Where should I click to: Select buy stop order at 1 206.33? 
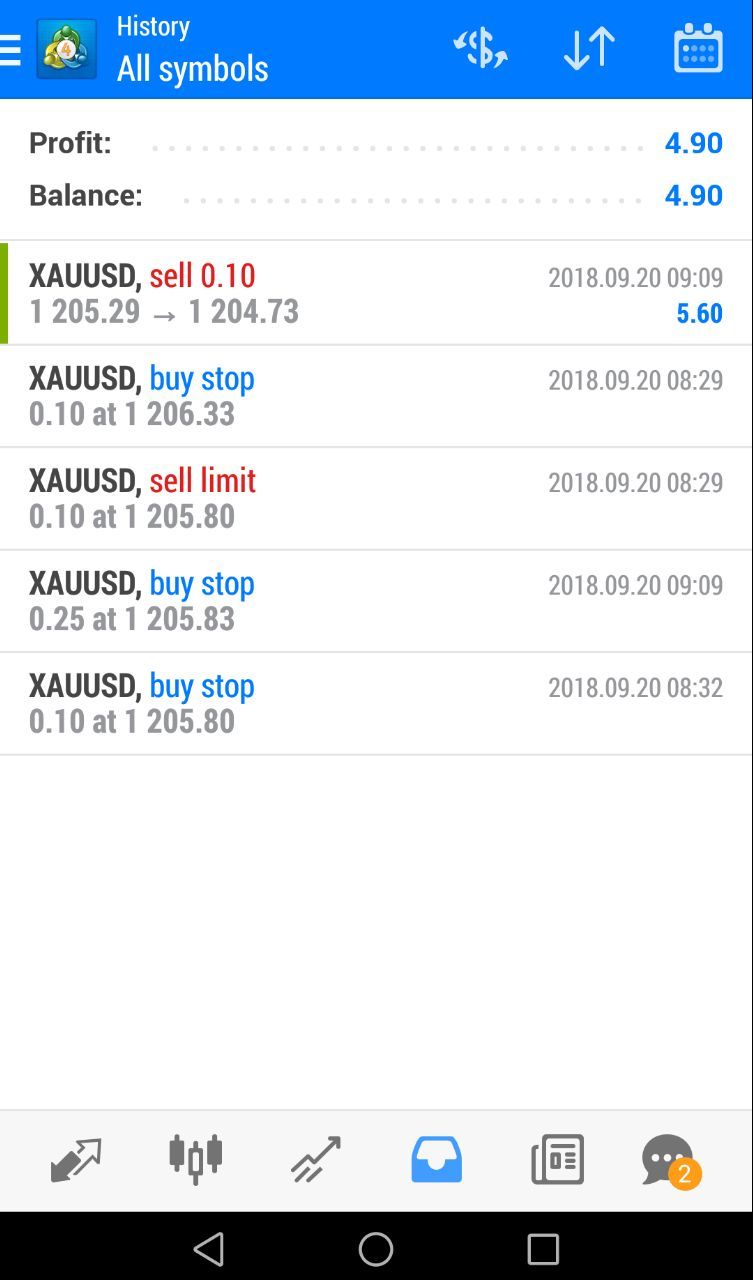[376, 396]
